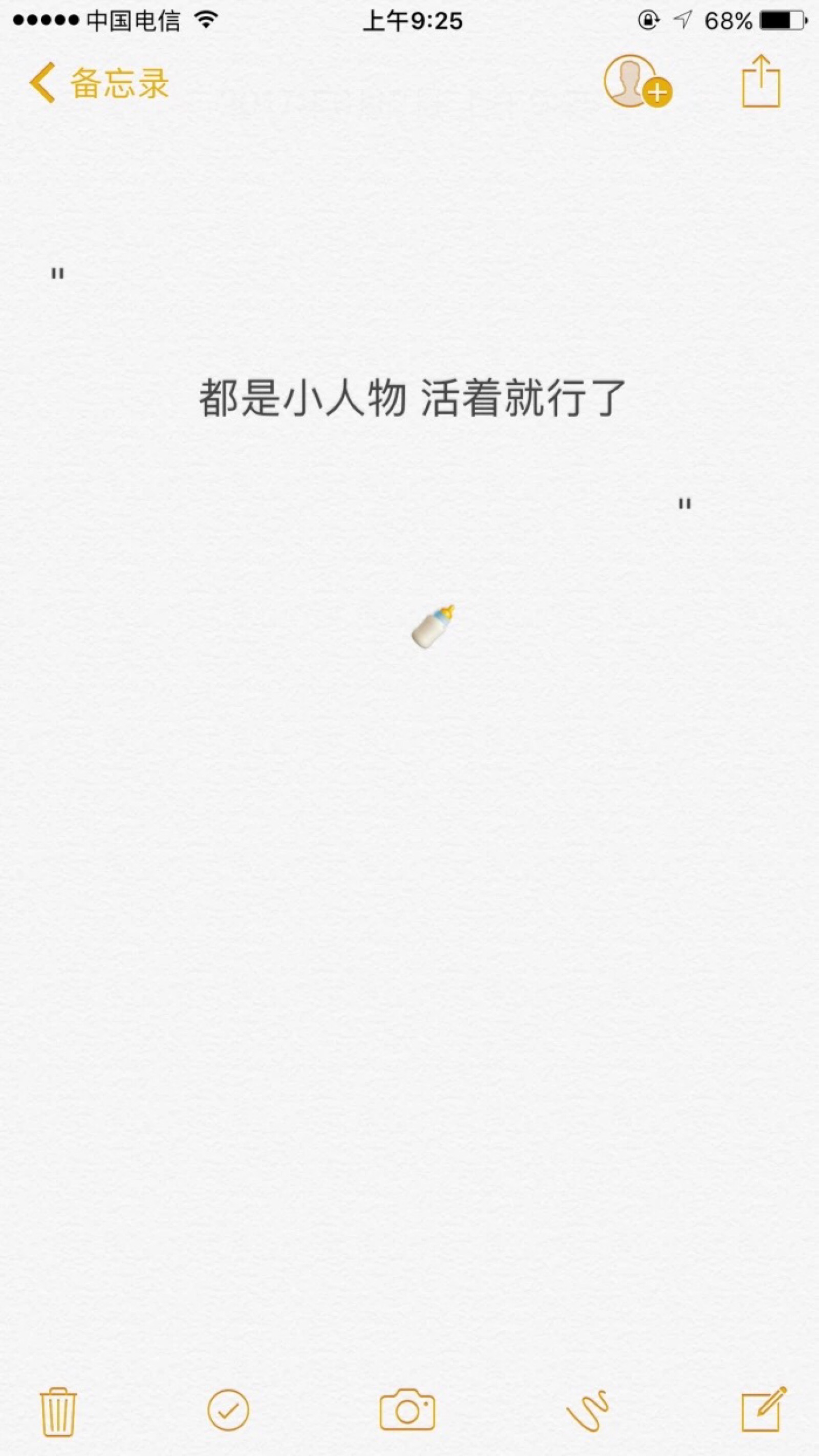Compose a new note

(x=763, y=1410)
